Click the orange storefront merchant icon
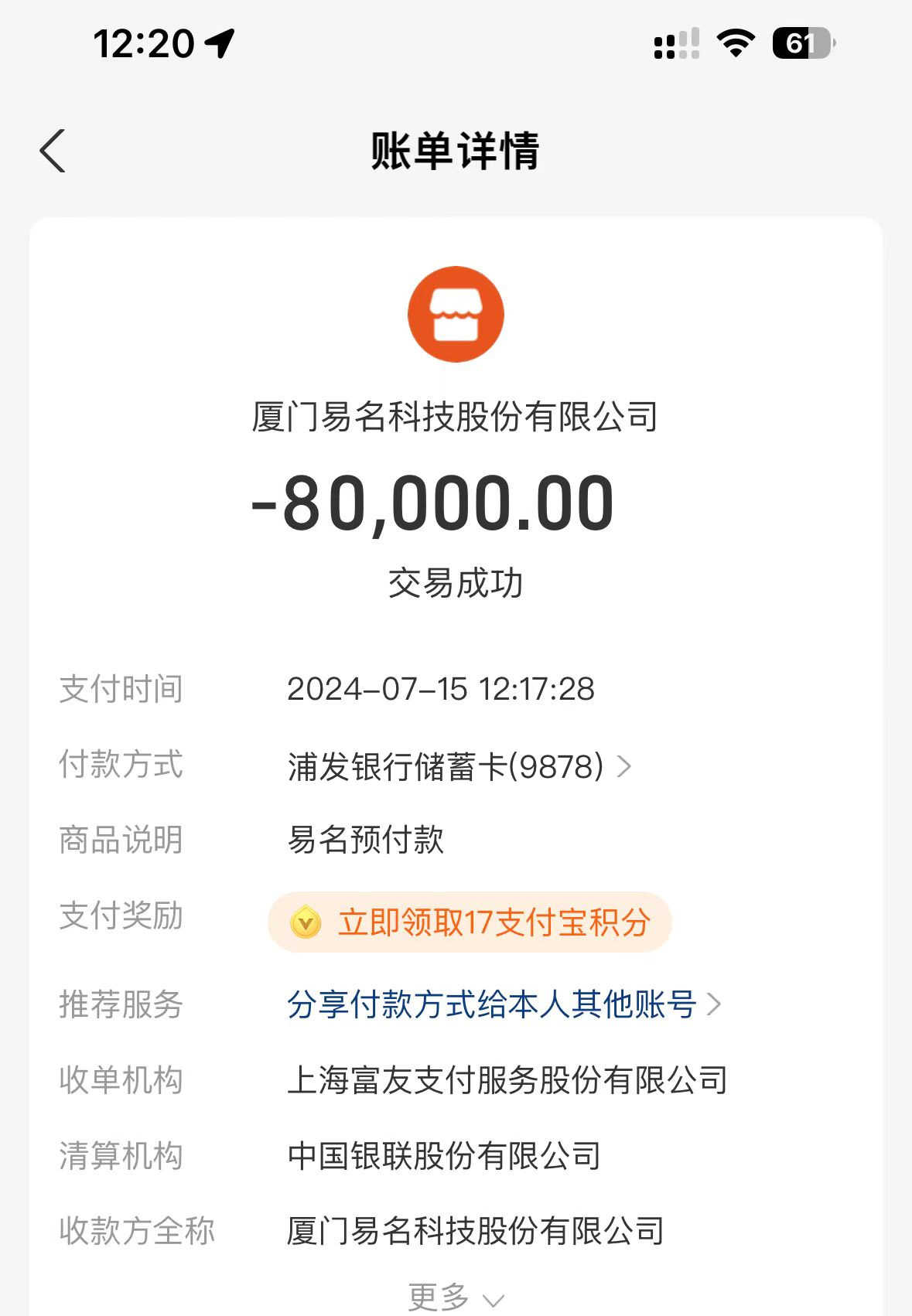912x1316 pixels. 456,313
